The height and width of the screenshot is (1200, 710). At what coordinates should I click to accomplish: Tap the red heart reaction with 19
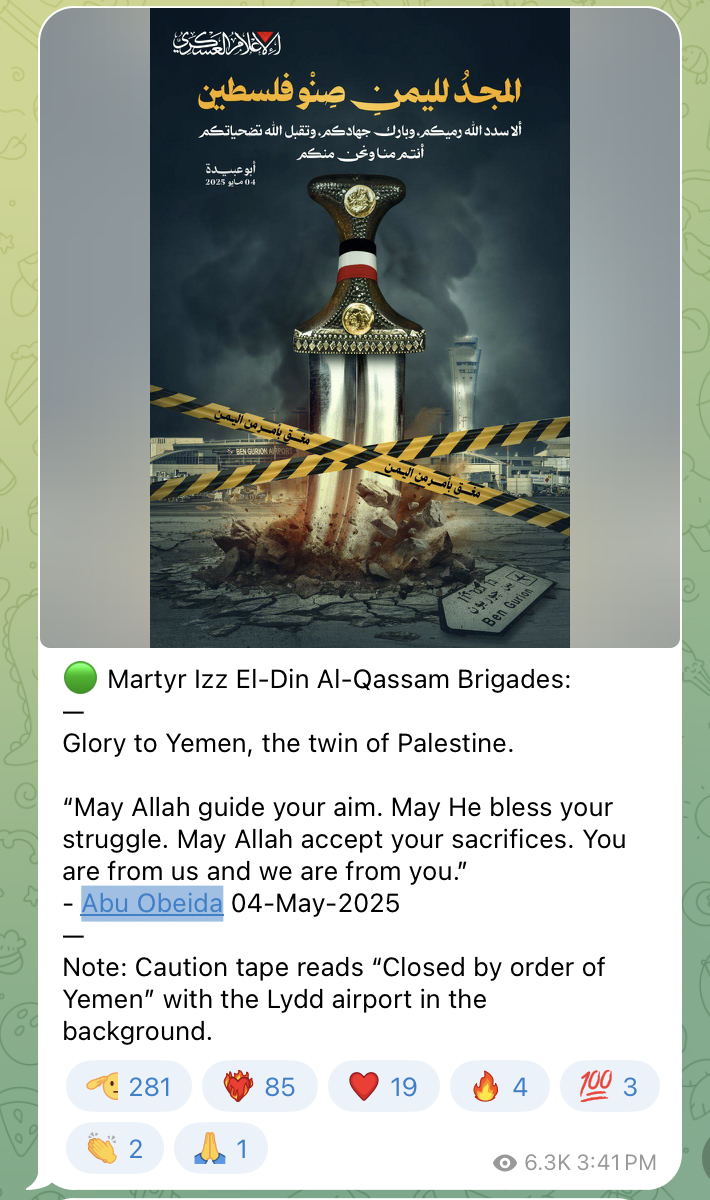point(383,1086)
